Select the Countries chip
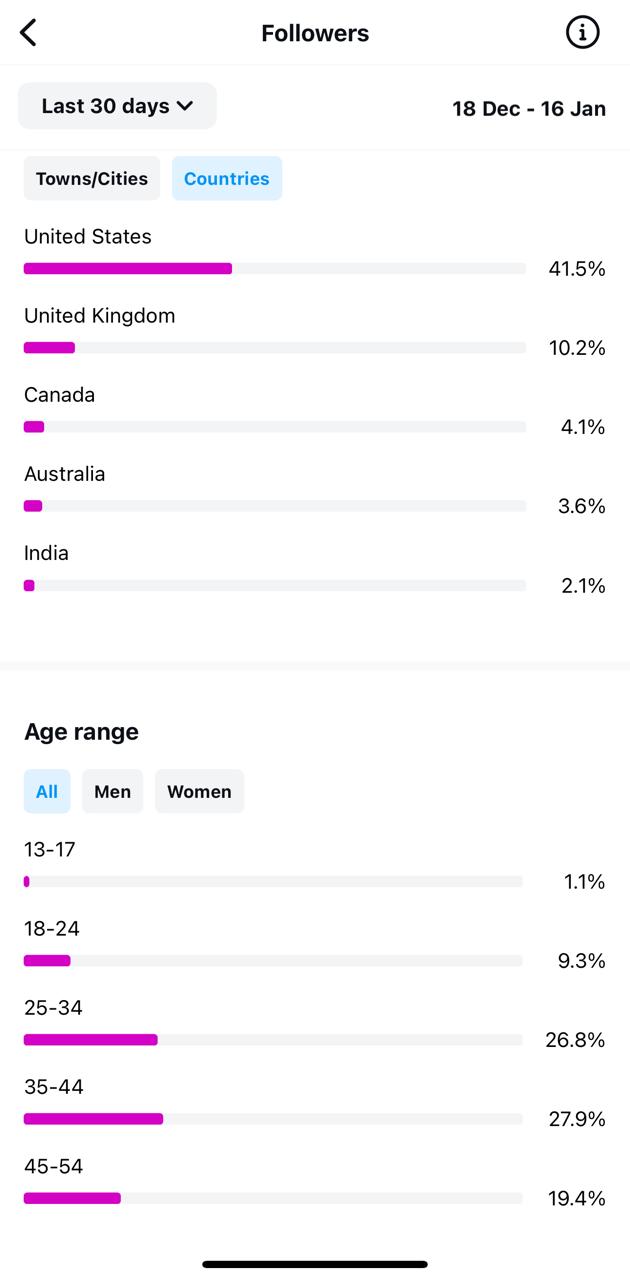Viewport: 630px width, 1280px height. click(227, 179)
